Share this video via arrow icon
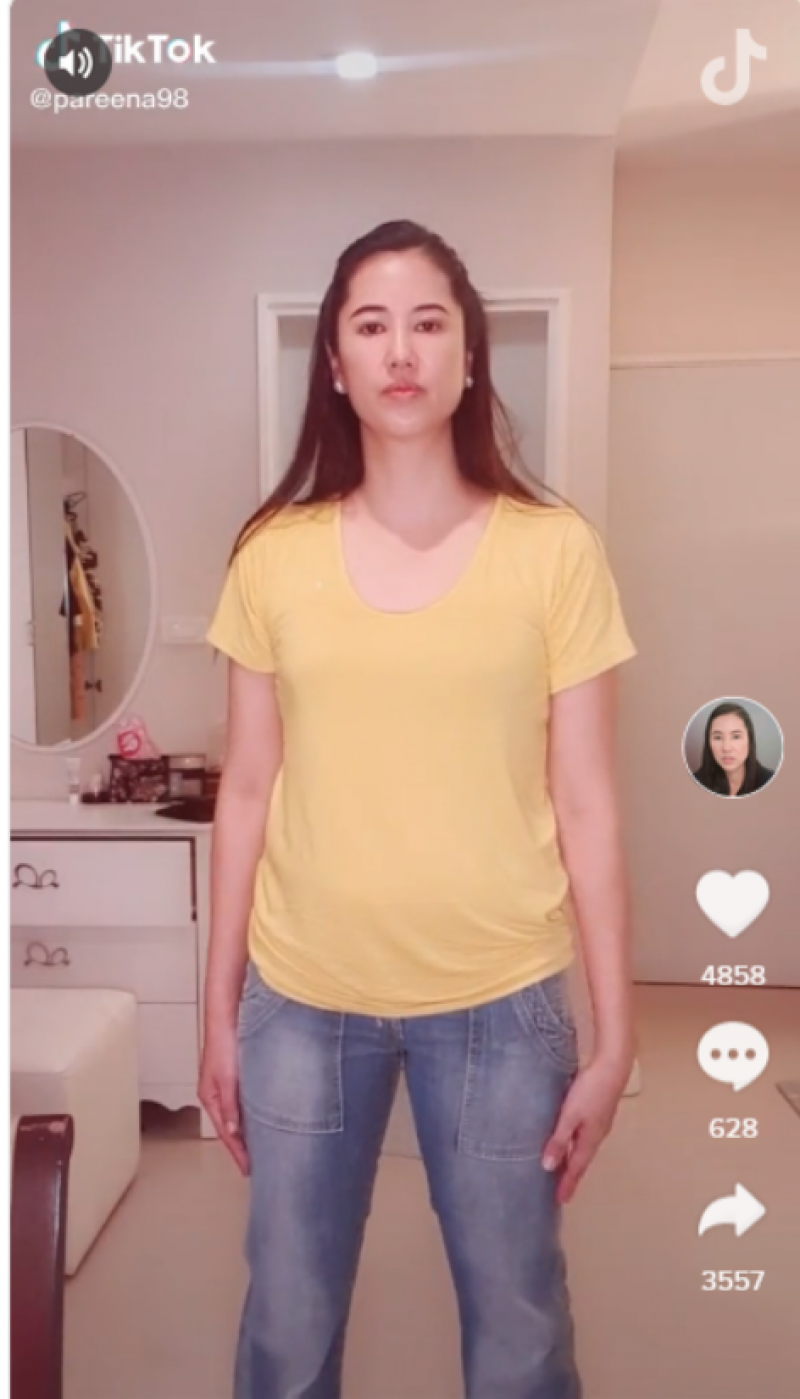Image resolution: width=800 pixels, height=1399 pixels. pyautogui.click(x=732, y=1212)
